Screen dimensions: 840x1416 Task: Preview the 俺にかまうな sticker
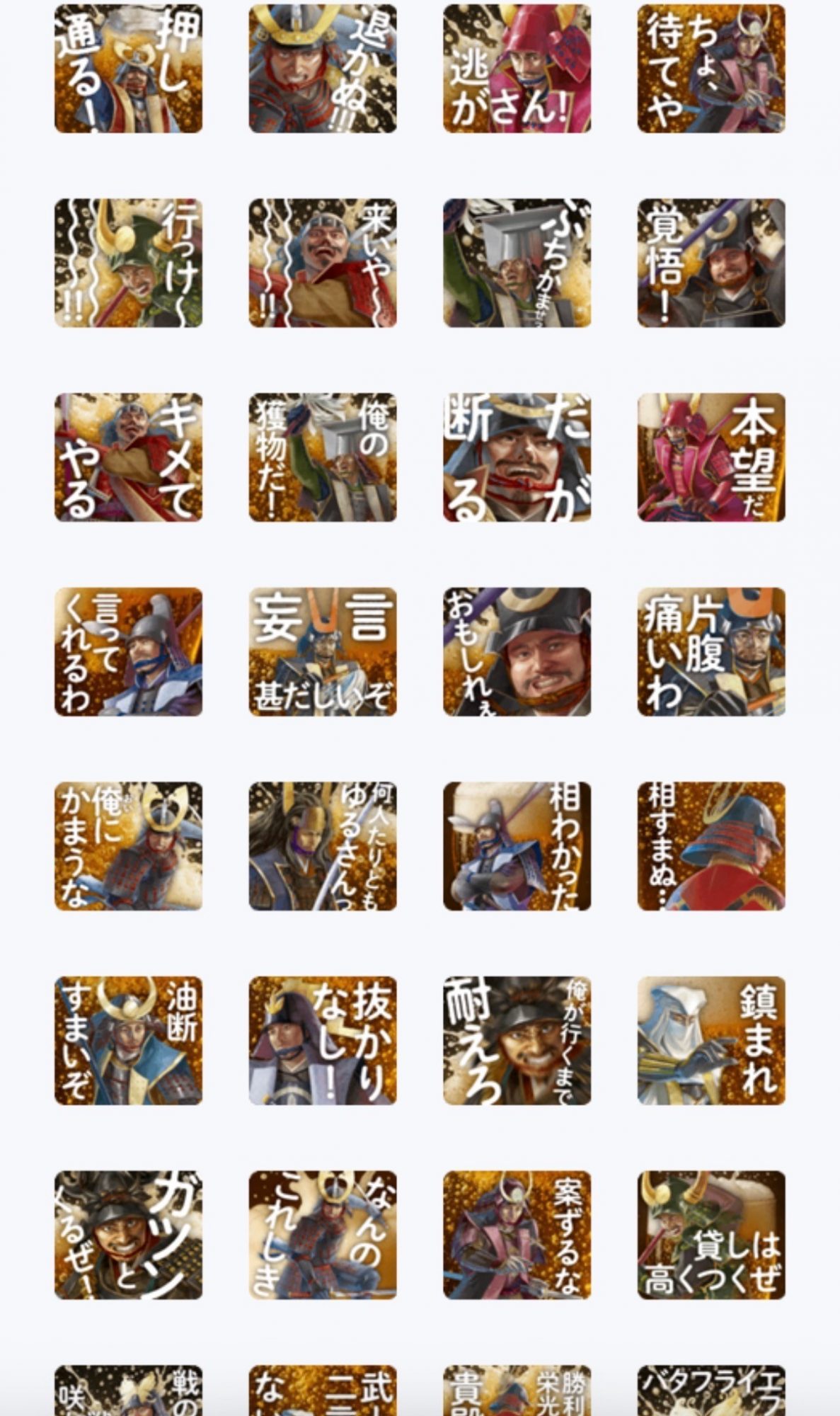[x=128, y=846]
